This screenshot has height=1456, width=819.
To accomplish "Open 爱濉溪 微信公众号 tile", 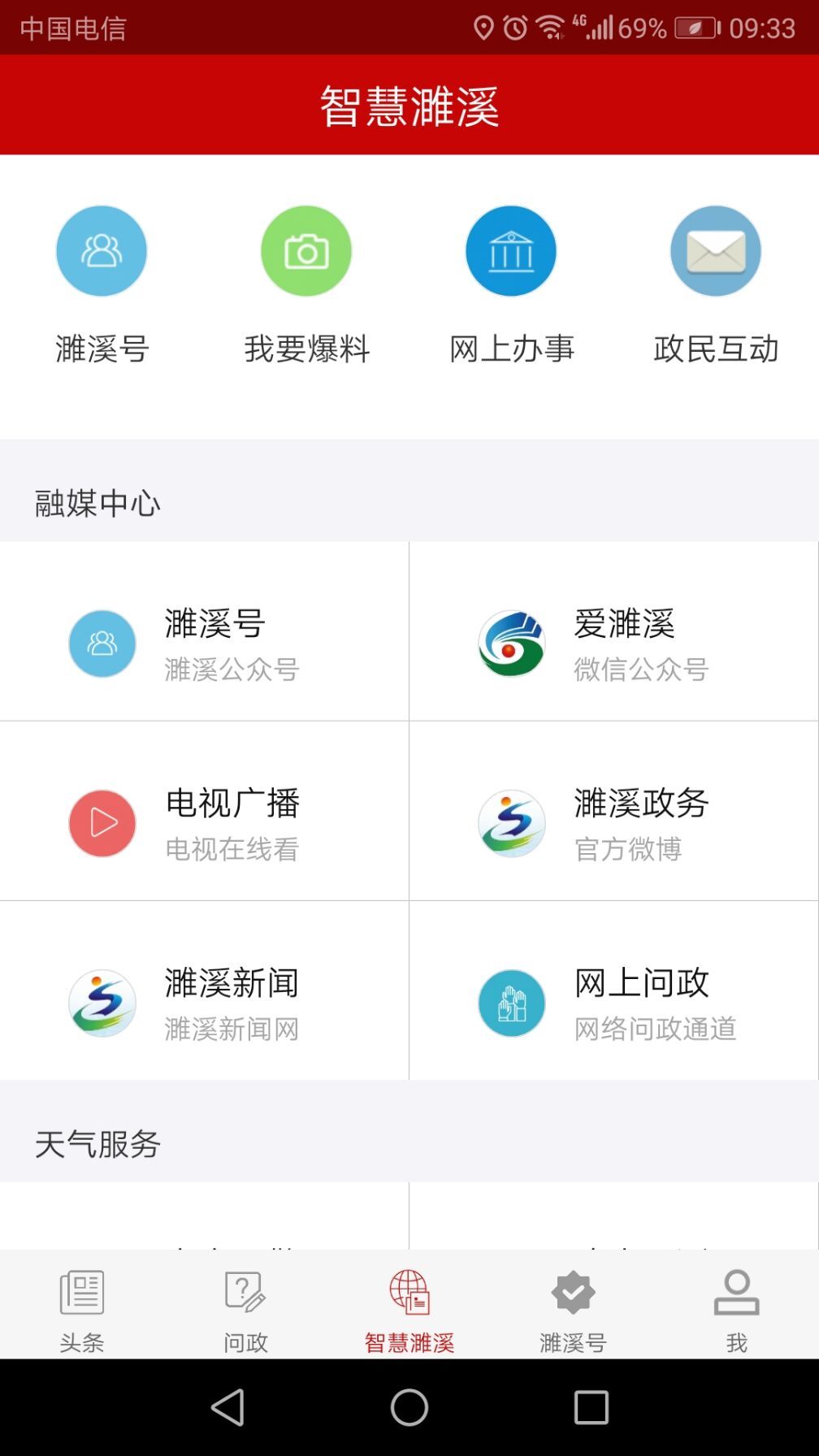I will pyautogui.click(x=613, y=643).
